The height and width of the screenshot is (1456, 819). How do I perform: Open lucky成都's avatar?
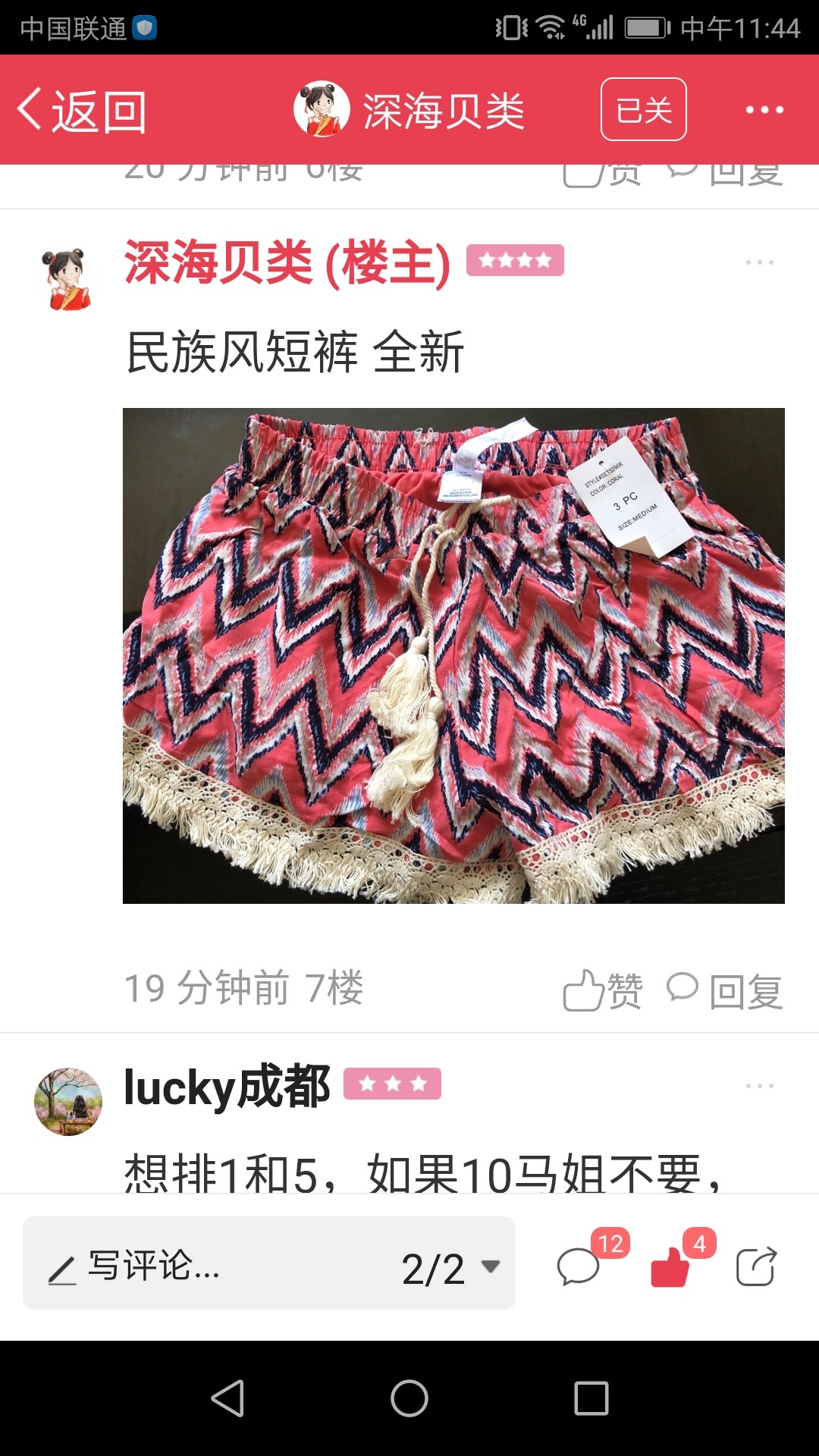(x=68, y=1102)
